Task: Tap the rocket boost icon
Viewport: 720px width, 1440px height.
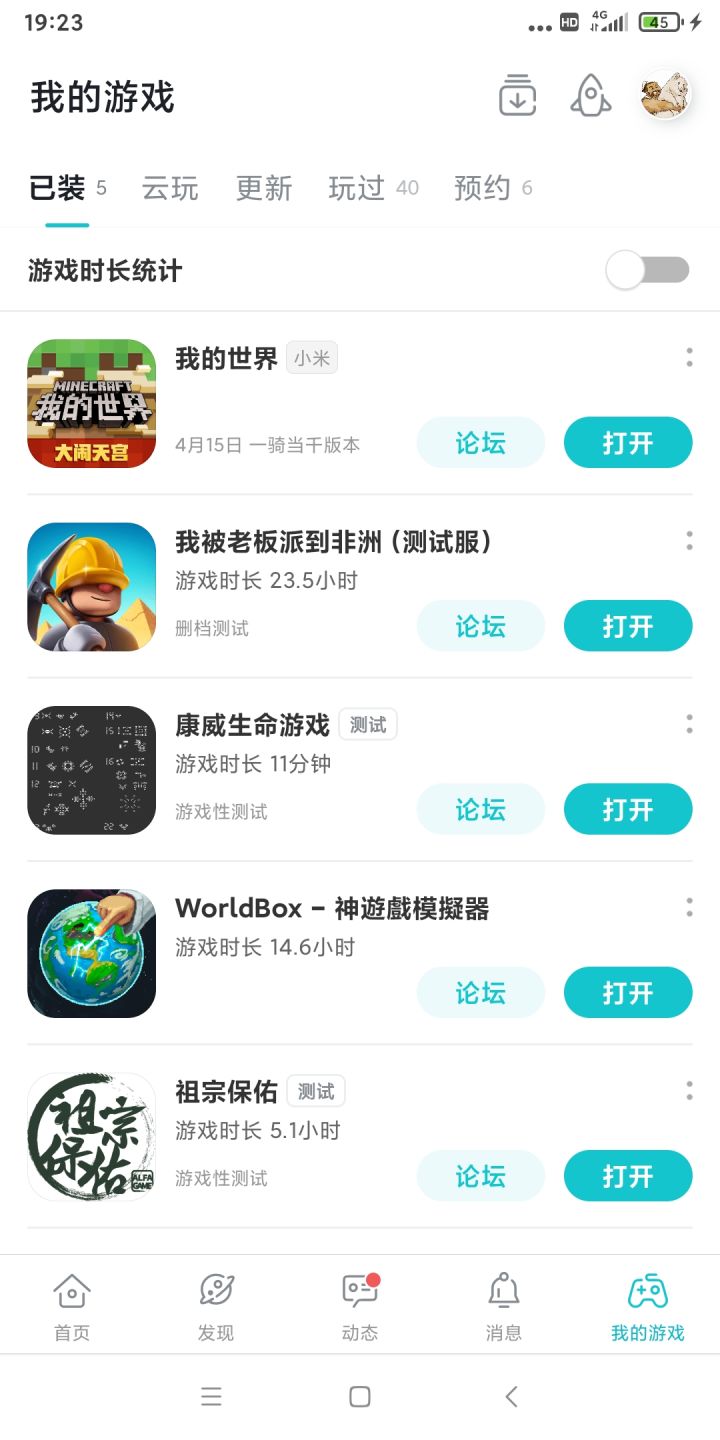Action: pyautogui.click(x=591, y=96)
